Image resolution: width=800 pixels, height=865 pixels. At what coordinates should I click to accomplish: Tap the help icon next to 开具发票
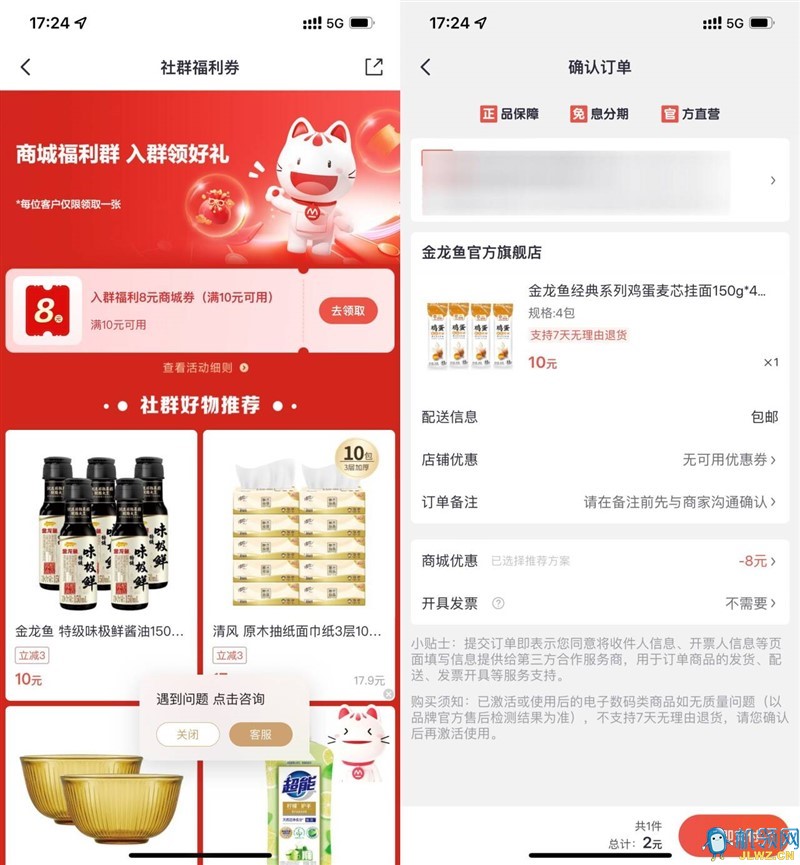click(498, 603)
